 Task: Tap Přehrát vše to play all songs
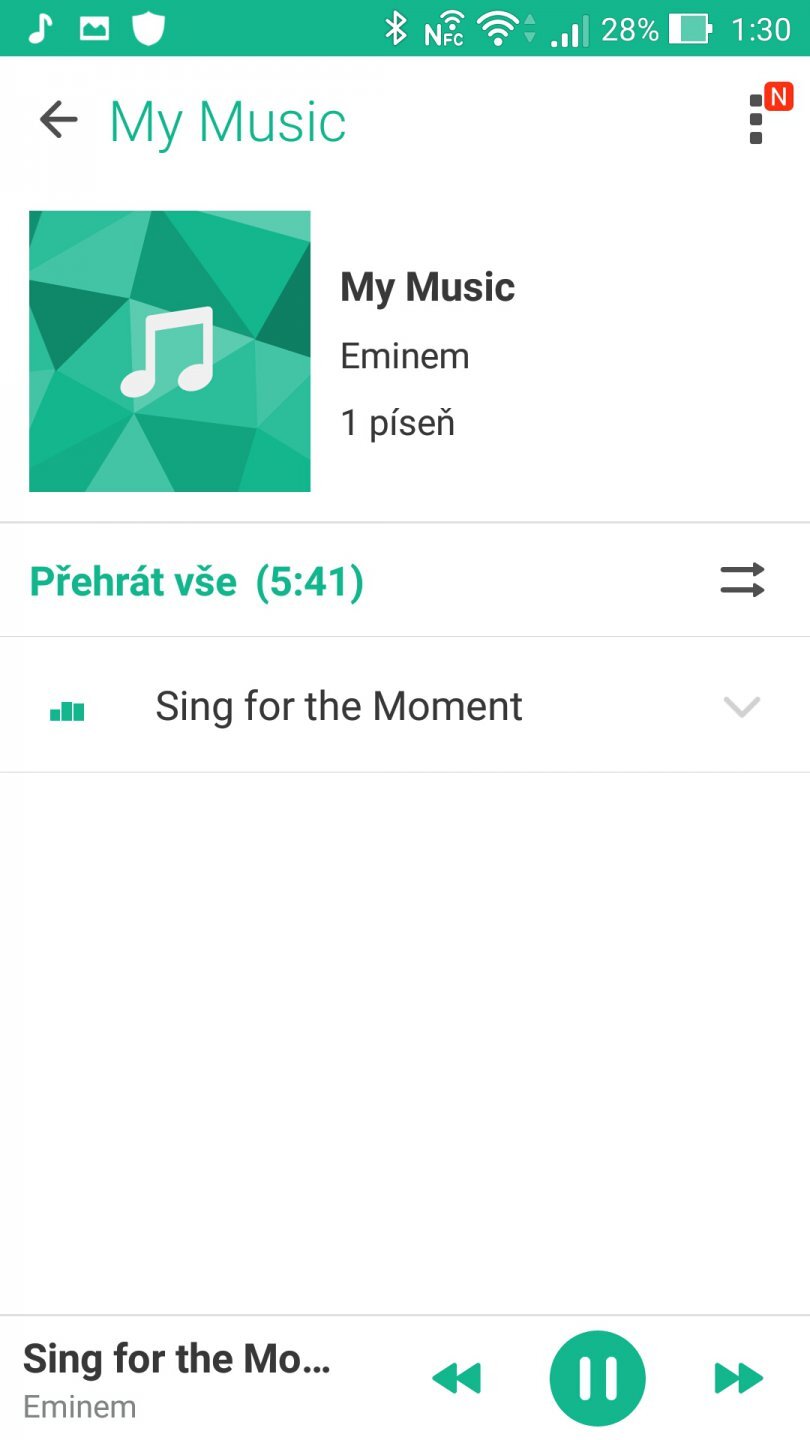coord(196,581)
